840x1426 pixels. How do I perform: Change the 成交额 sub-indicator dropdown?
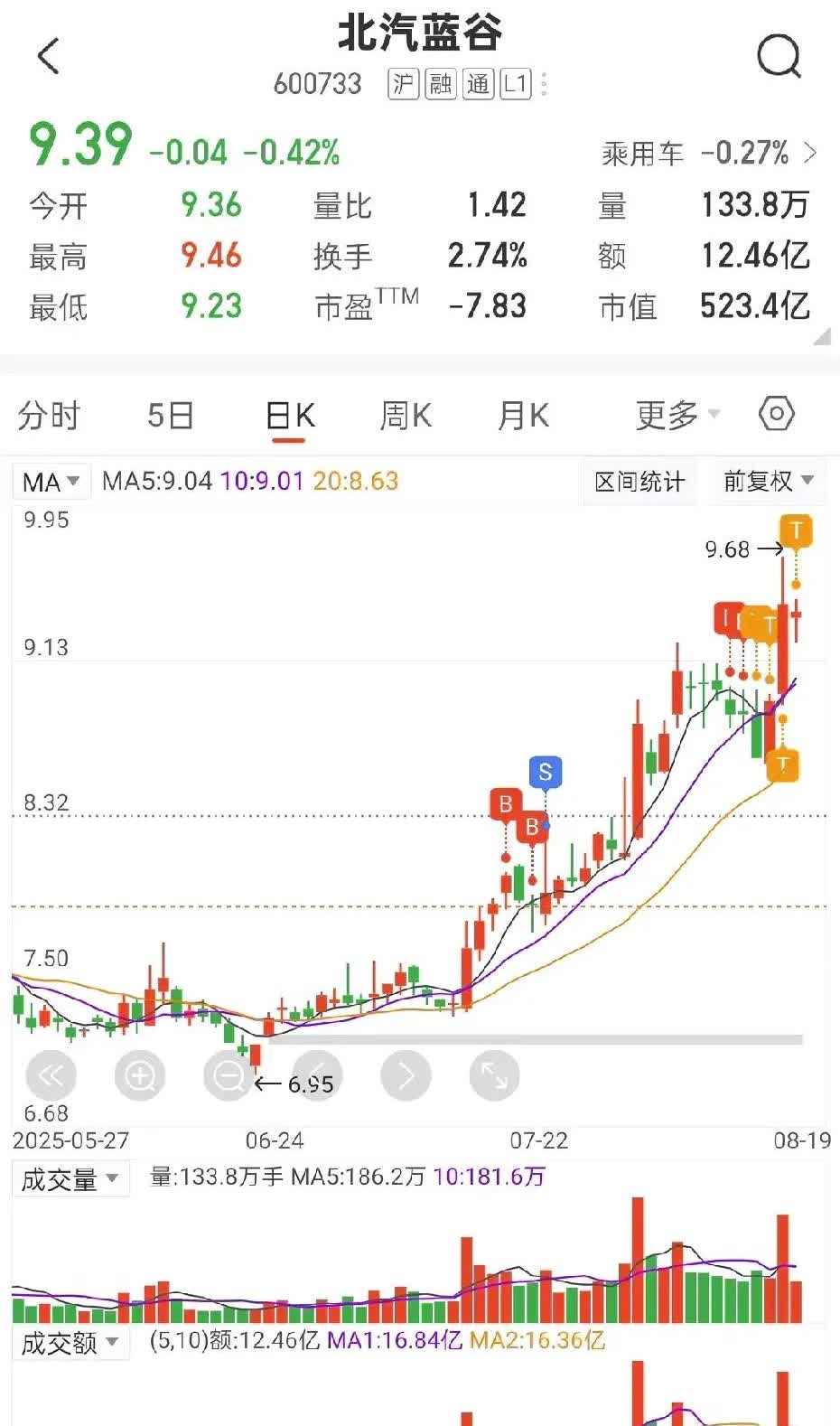[70, 1342]
